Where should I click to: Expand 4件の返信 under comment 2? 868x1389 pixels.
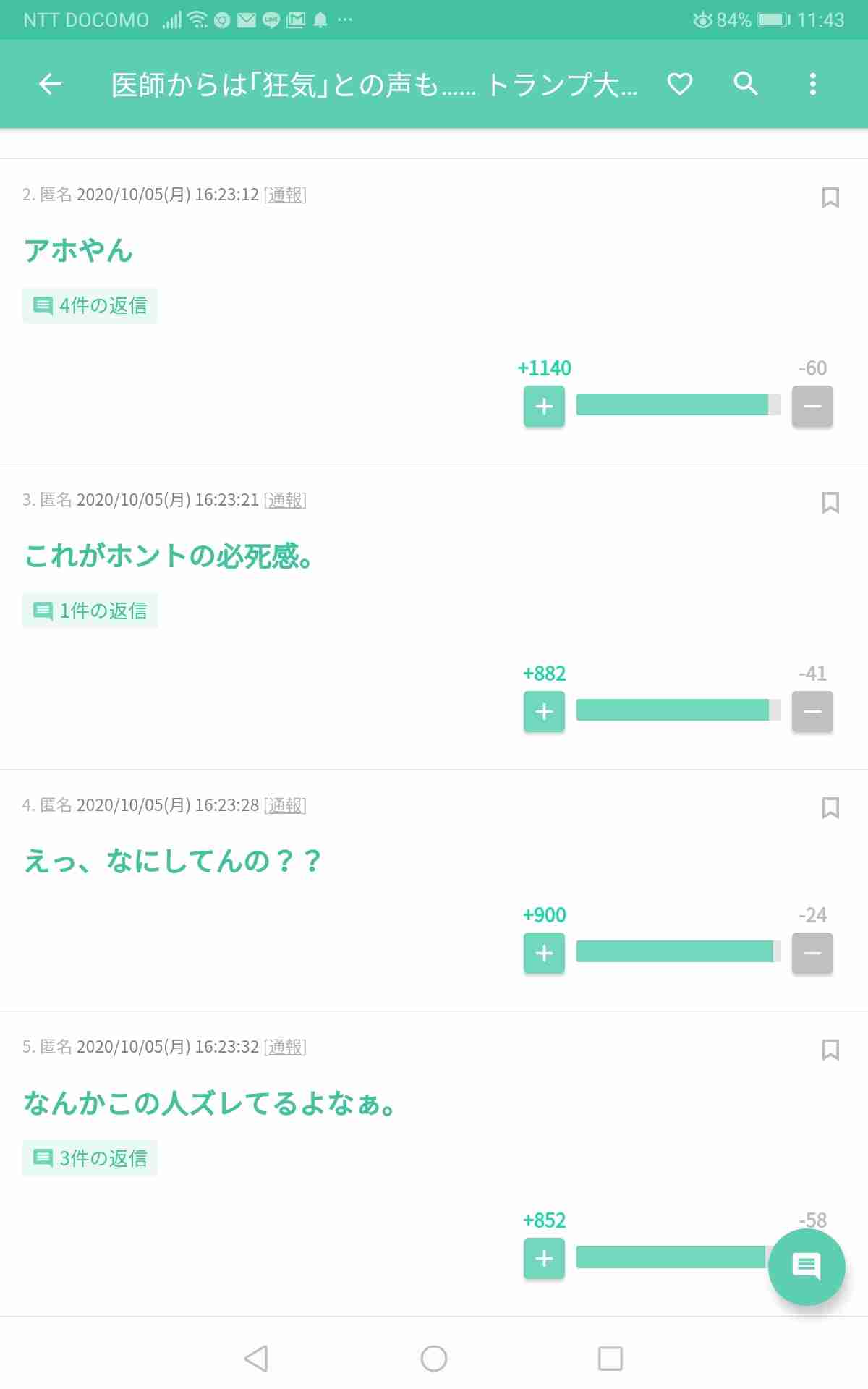point(90,305)
